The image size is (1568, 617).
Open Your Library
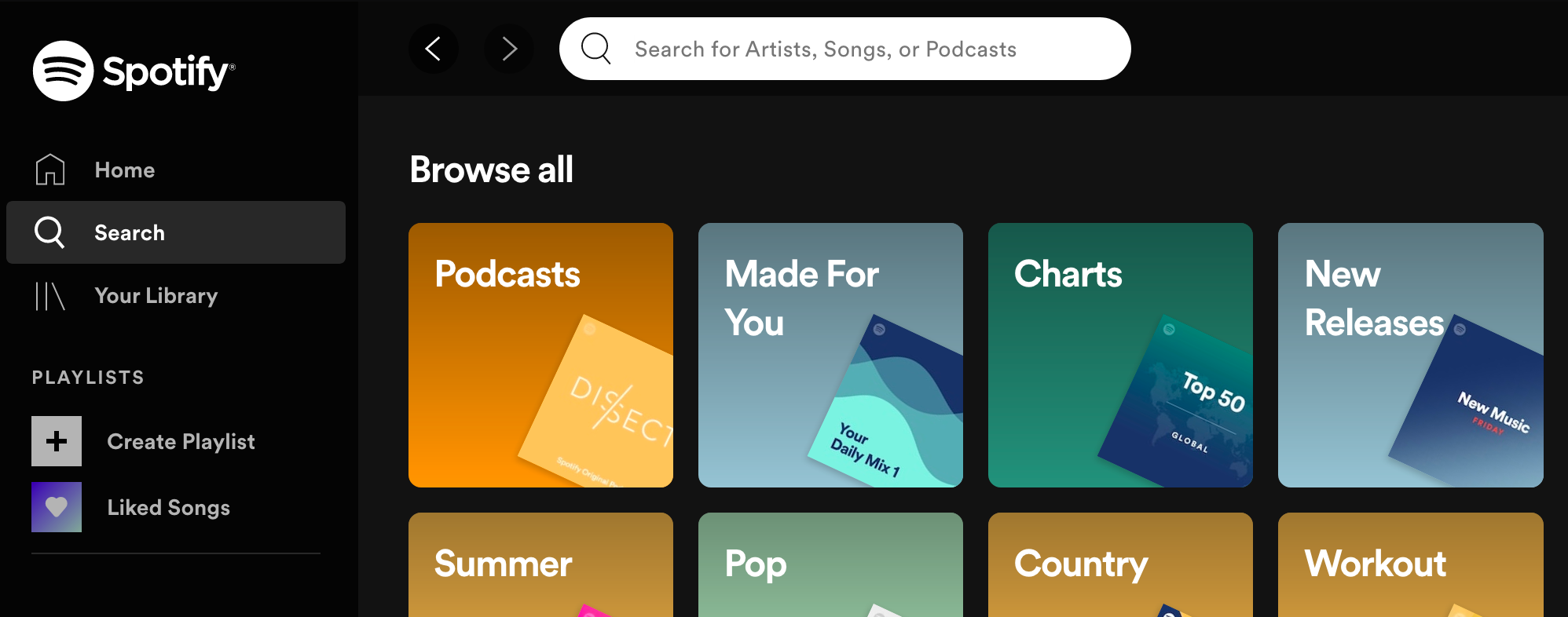click(x=176, y=296)
